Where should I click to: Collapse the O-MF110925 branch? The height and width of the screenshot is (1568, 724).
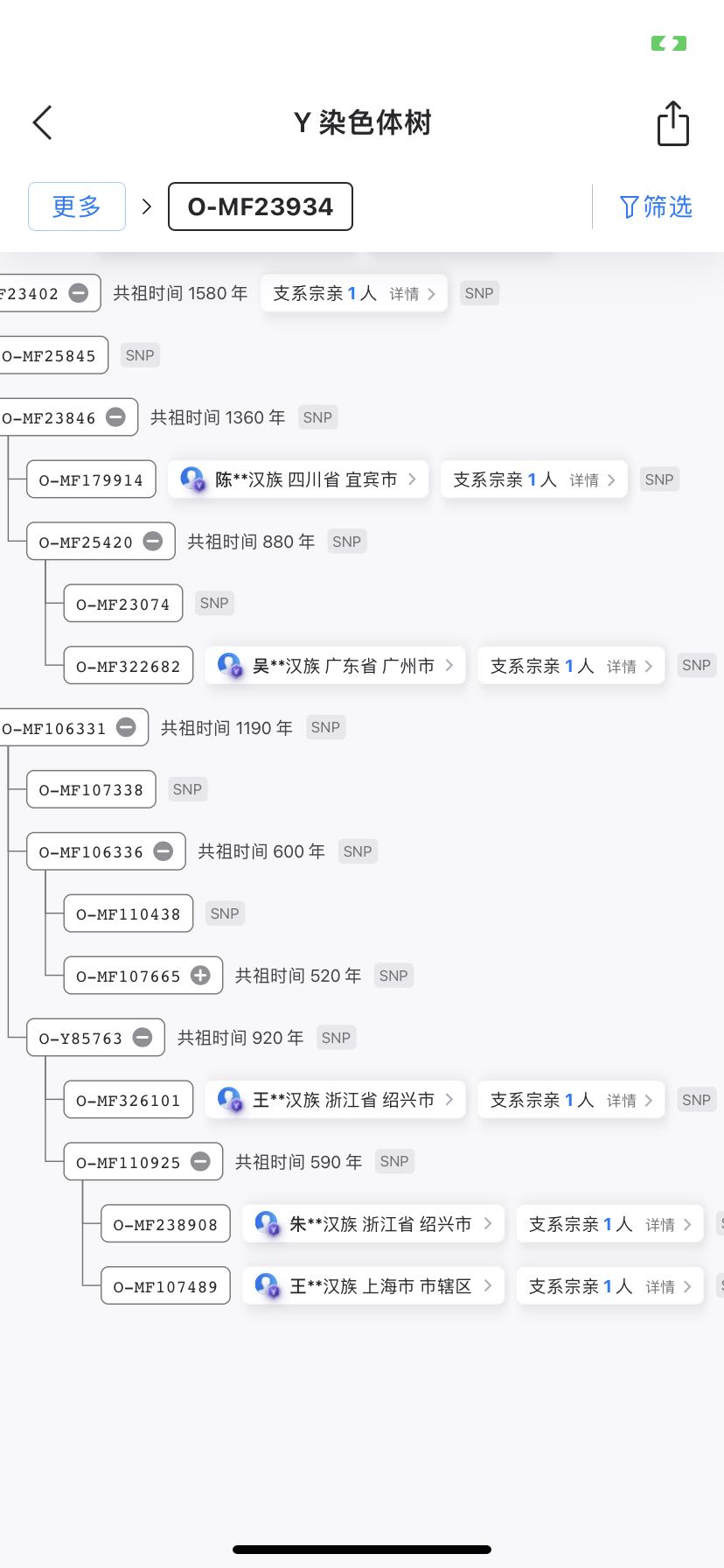point(200,1162)
